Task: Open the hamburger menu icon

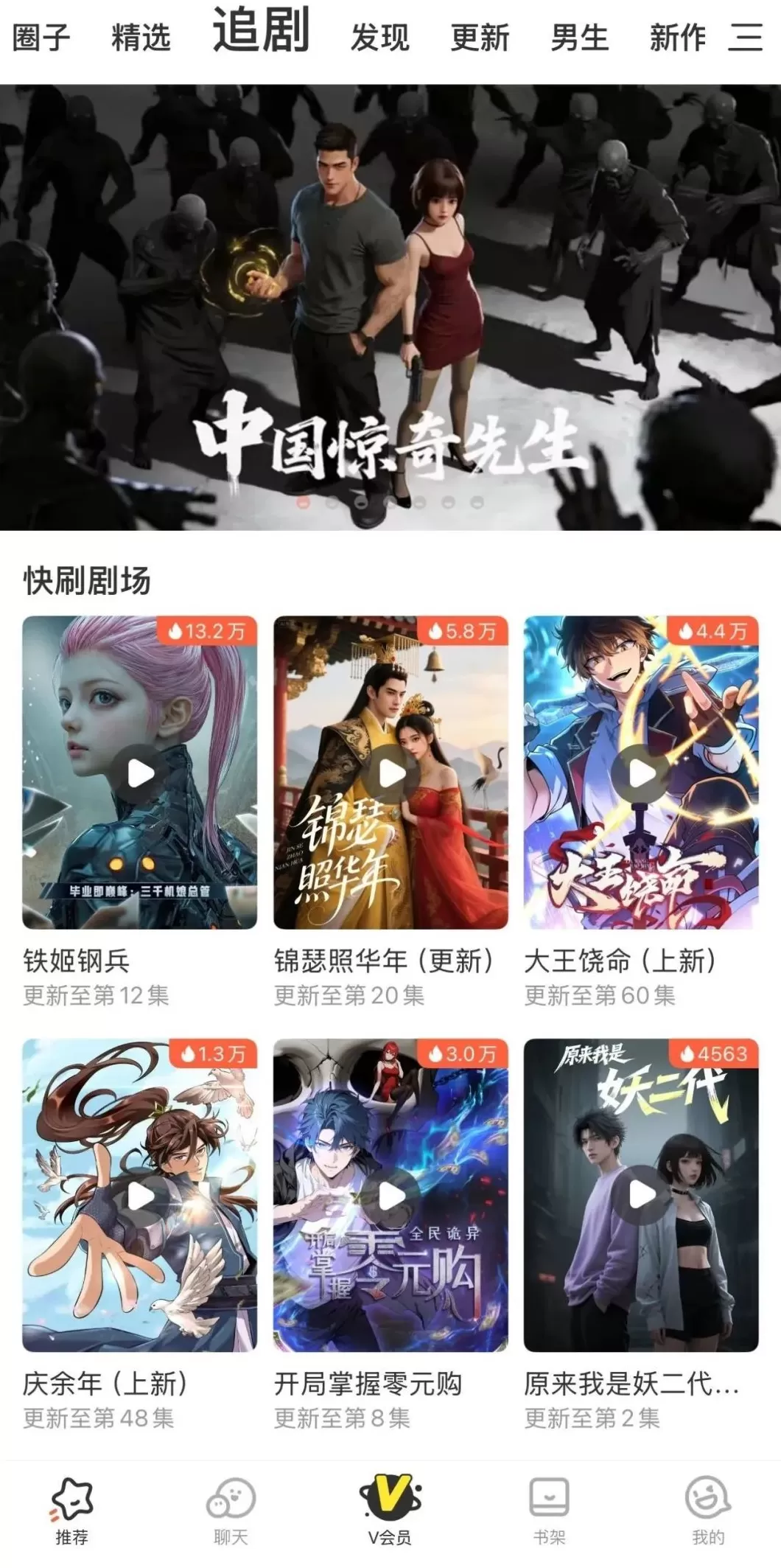Action: (745, 37)
